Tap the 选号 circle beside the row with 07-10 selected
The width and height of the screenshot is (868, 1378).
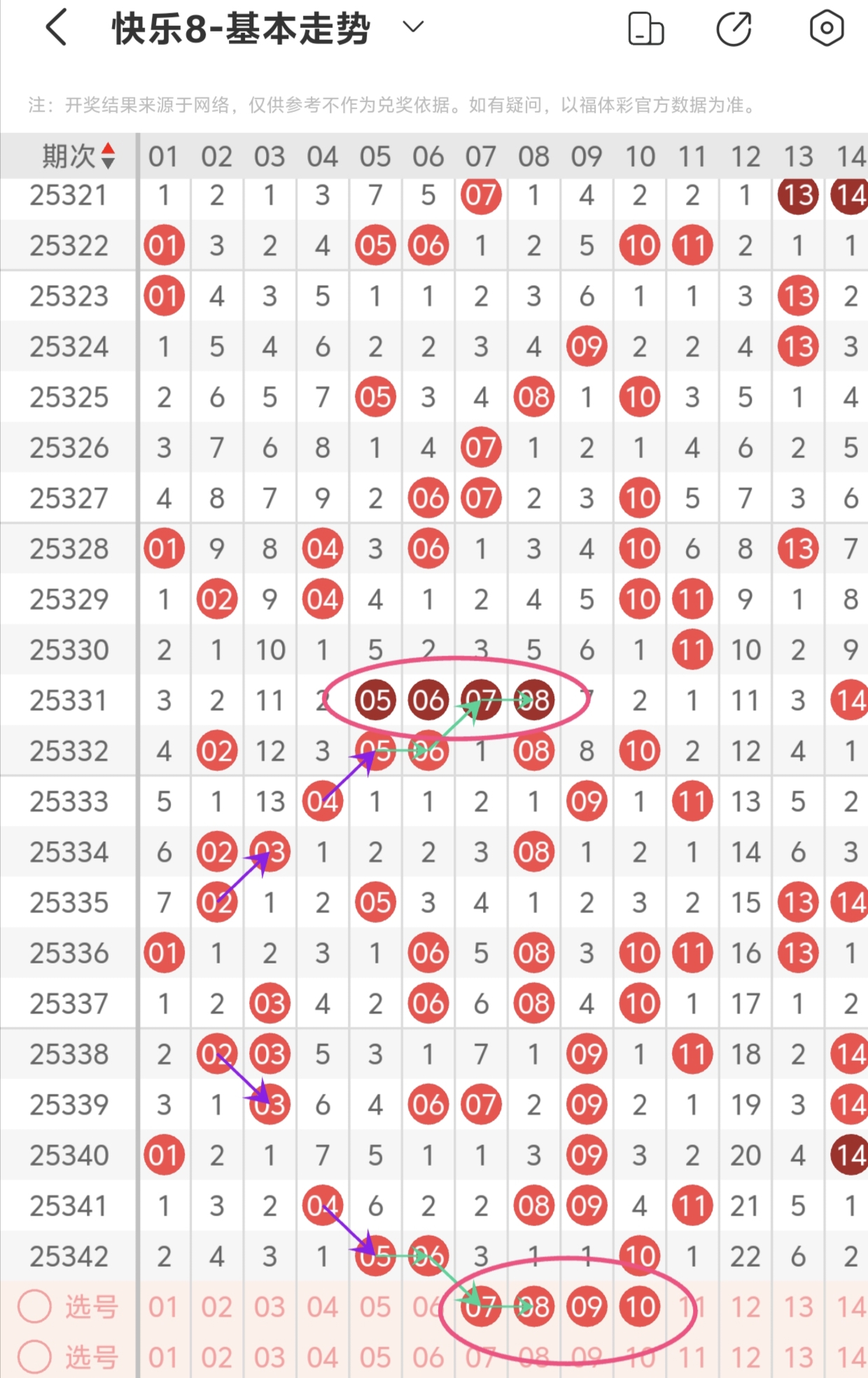35,1307
